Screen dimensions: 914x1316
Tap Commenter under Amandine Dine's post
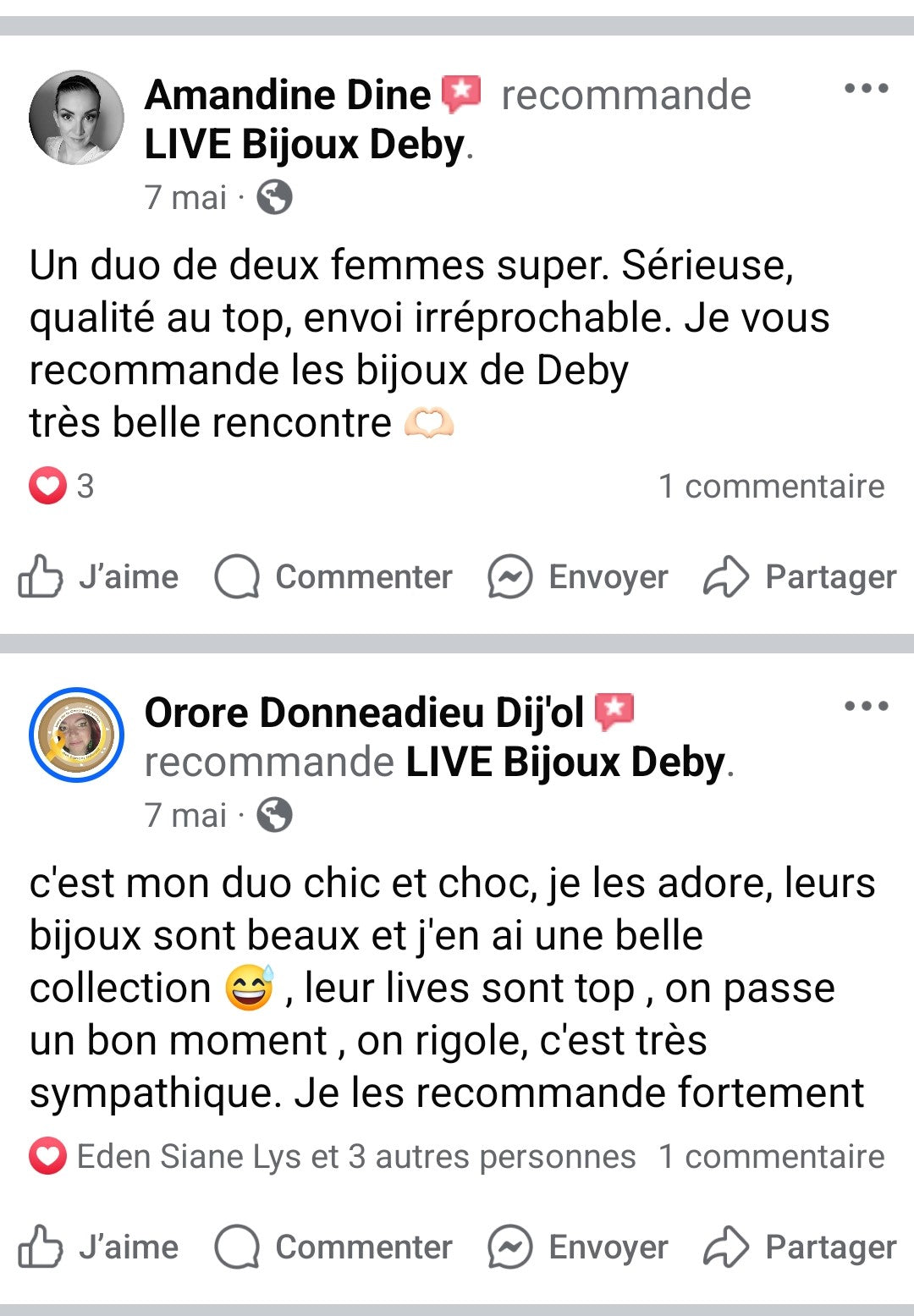(x=333, y=577)
